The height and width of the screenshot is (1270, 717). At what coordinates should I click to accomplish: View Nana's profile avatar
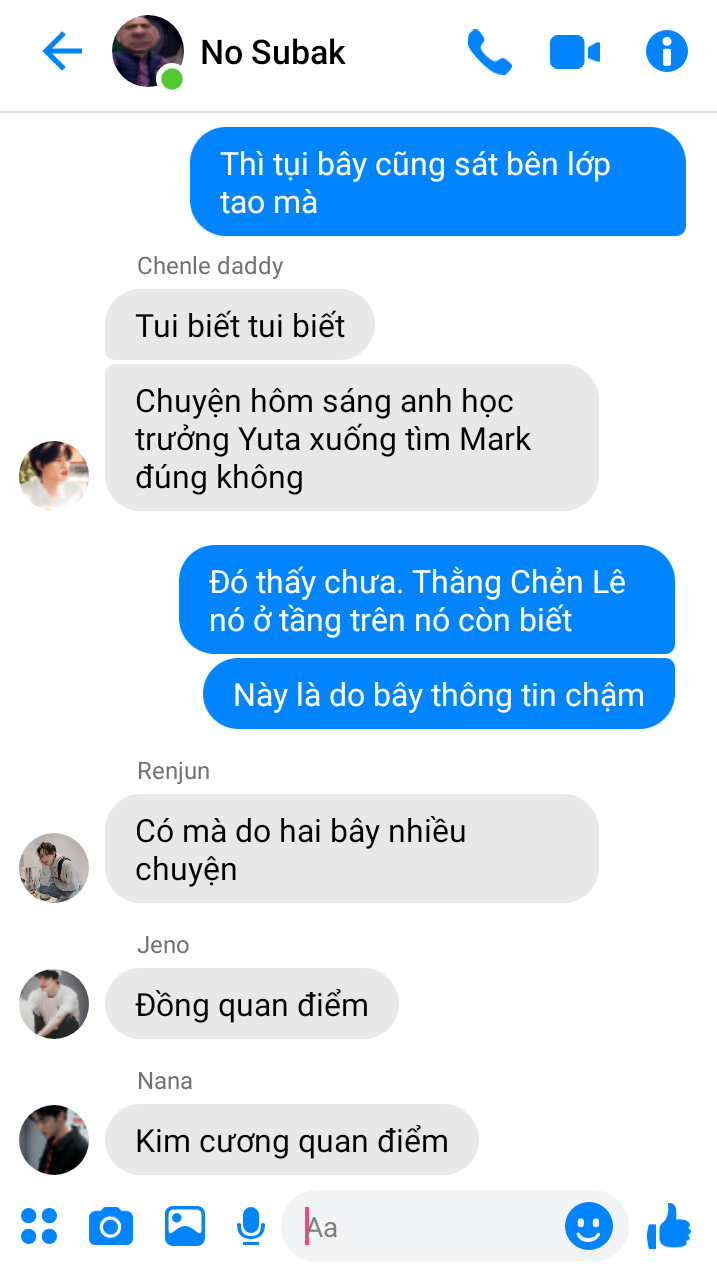coord(54,1139)
